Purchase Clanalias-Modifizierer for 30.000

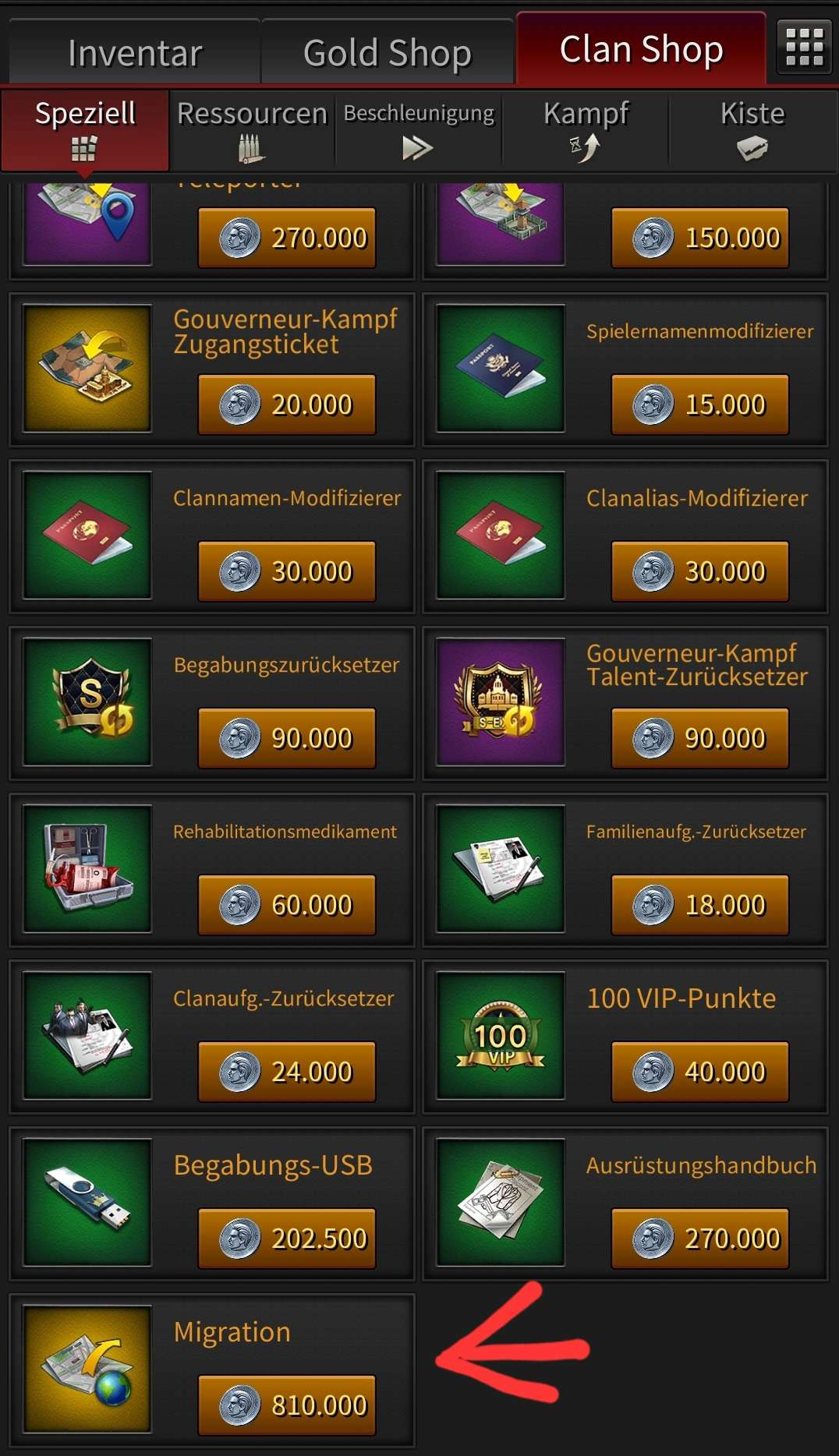[700, 571]
